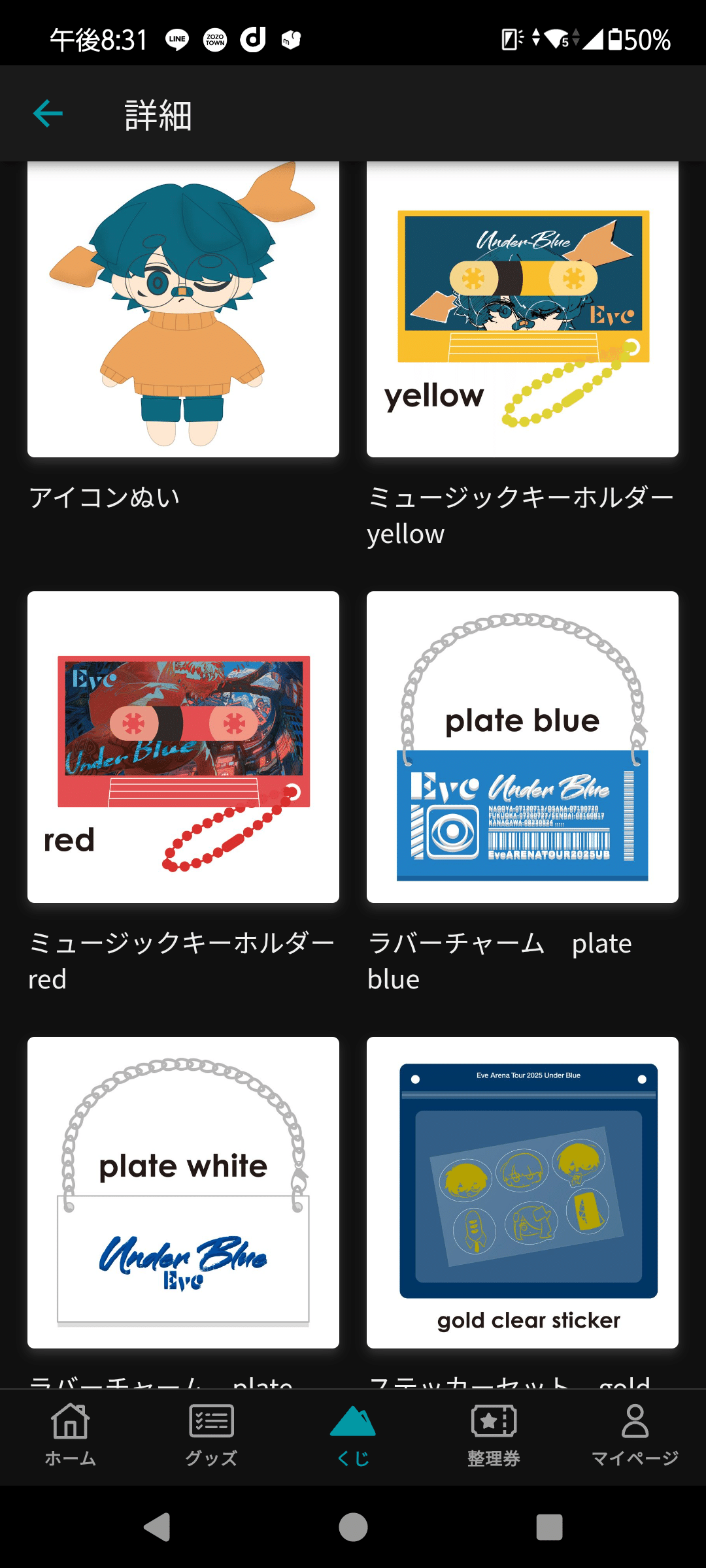Tap the ZOZOTOWN status bar icon
Screen dimensions: 706x1568
(x=216, y=39)
